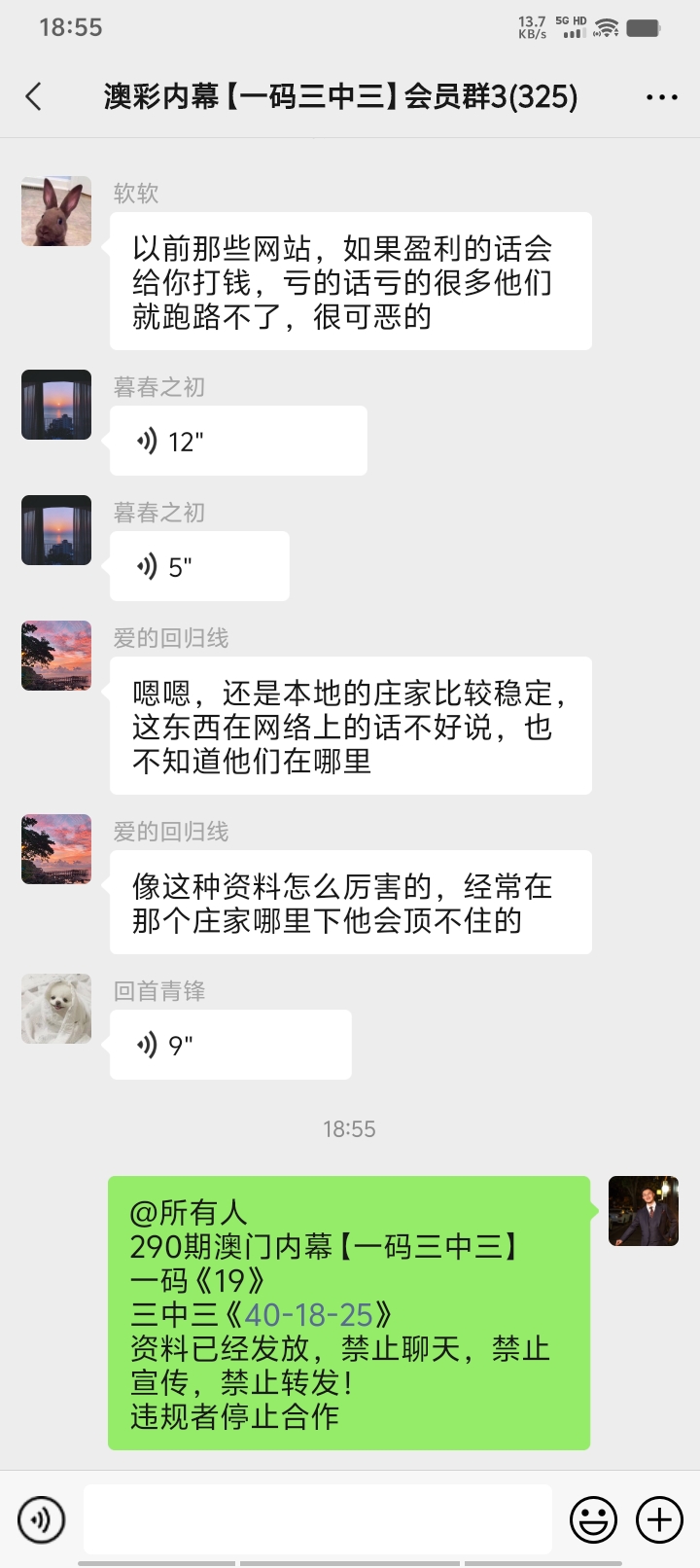Viewport: 700px width, 1568px height.
Task: View my own avatar profile
Action: (x=643, y=1211)
